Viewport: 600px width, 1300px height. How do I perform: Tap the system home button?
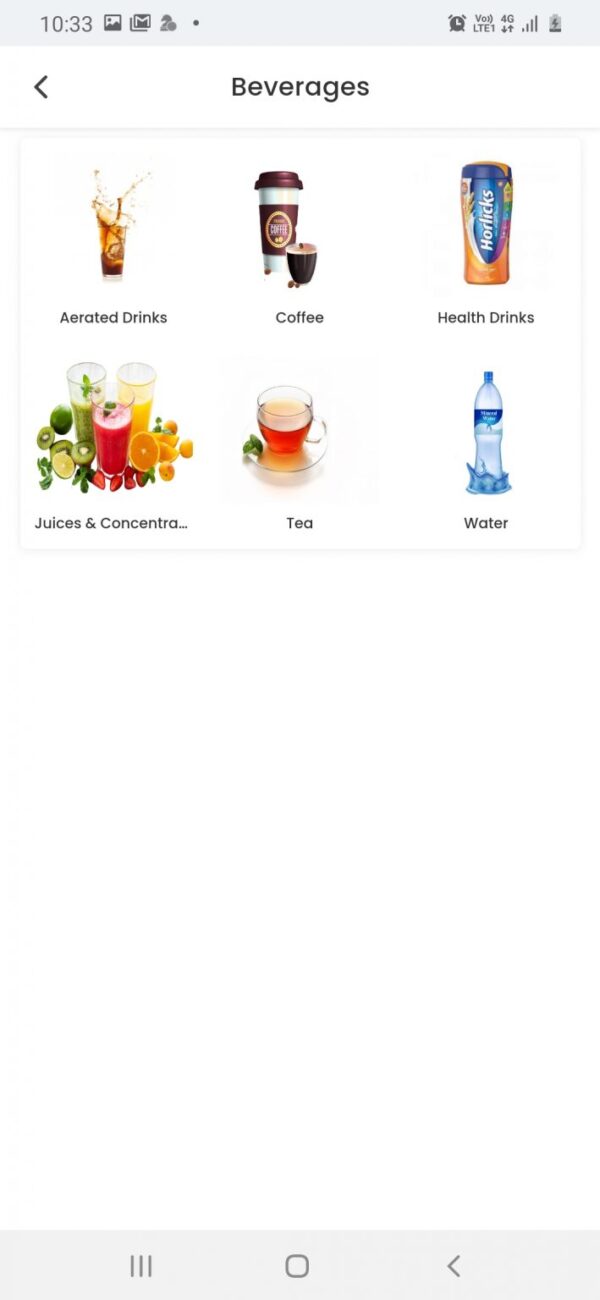coord(297,1266)
